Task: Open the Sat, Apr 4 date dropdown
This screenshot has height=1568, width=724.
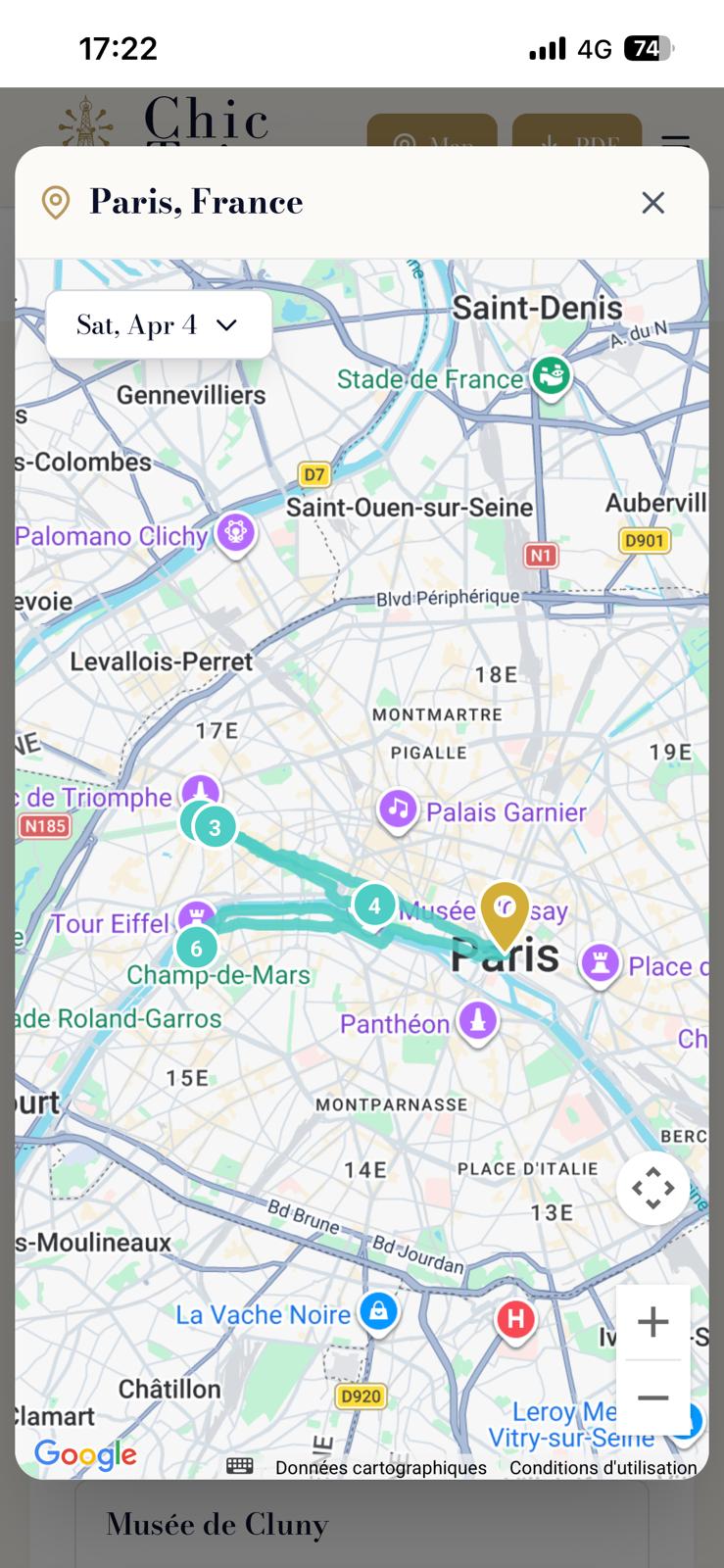Action: click(x=159, y=324)
